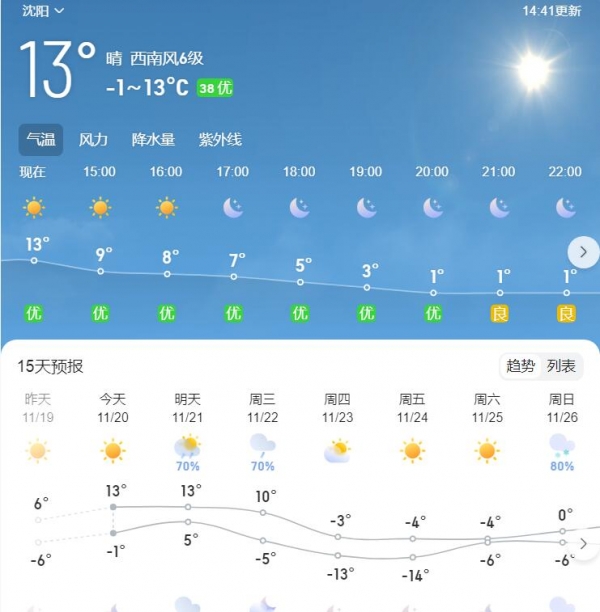Image resolution: width=600 pixels, height=612 pixels.
Task: Switch the 15-day forecast to 列表 view
Action: click(x=562, y=366)
